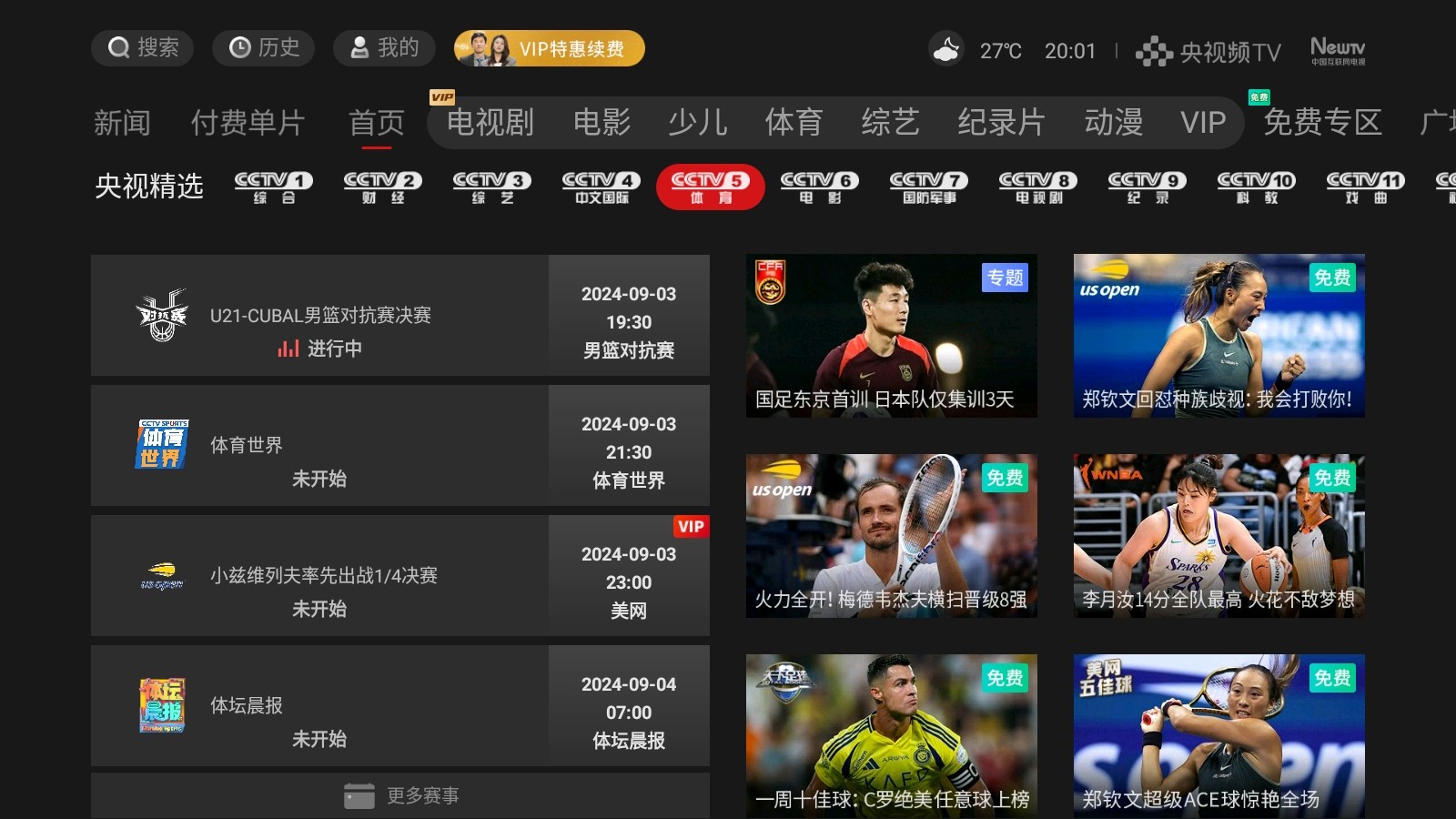Go to the 体育 category tab

794,123
